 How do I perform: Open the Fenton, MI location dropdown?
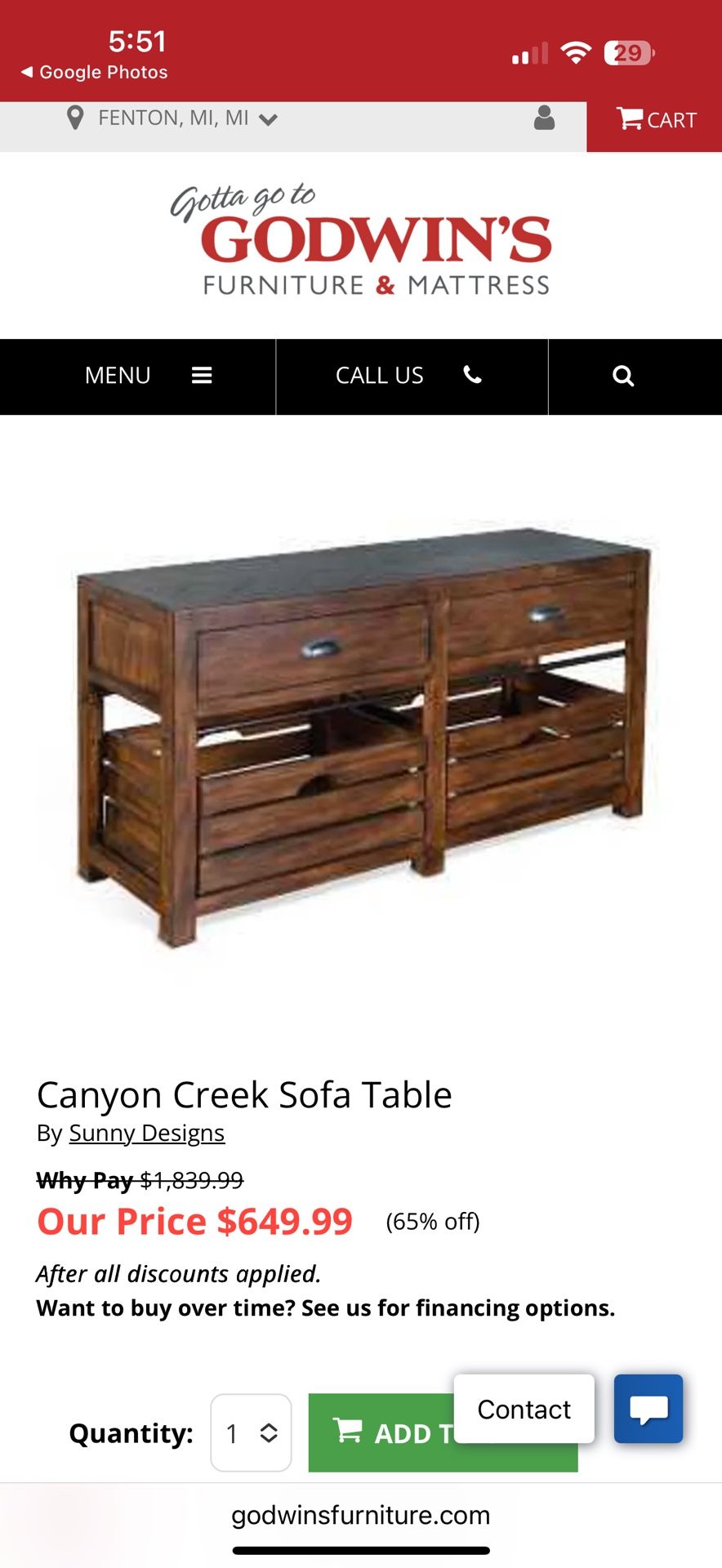point(172,118)
